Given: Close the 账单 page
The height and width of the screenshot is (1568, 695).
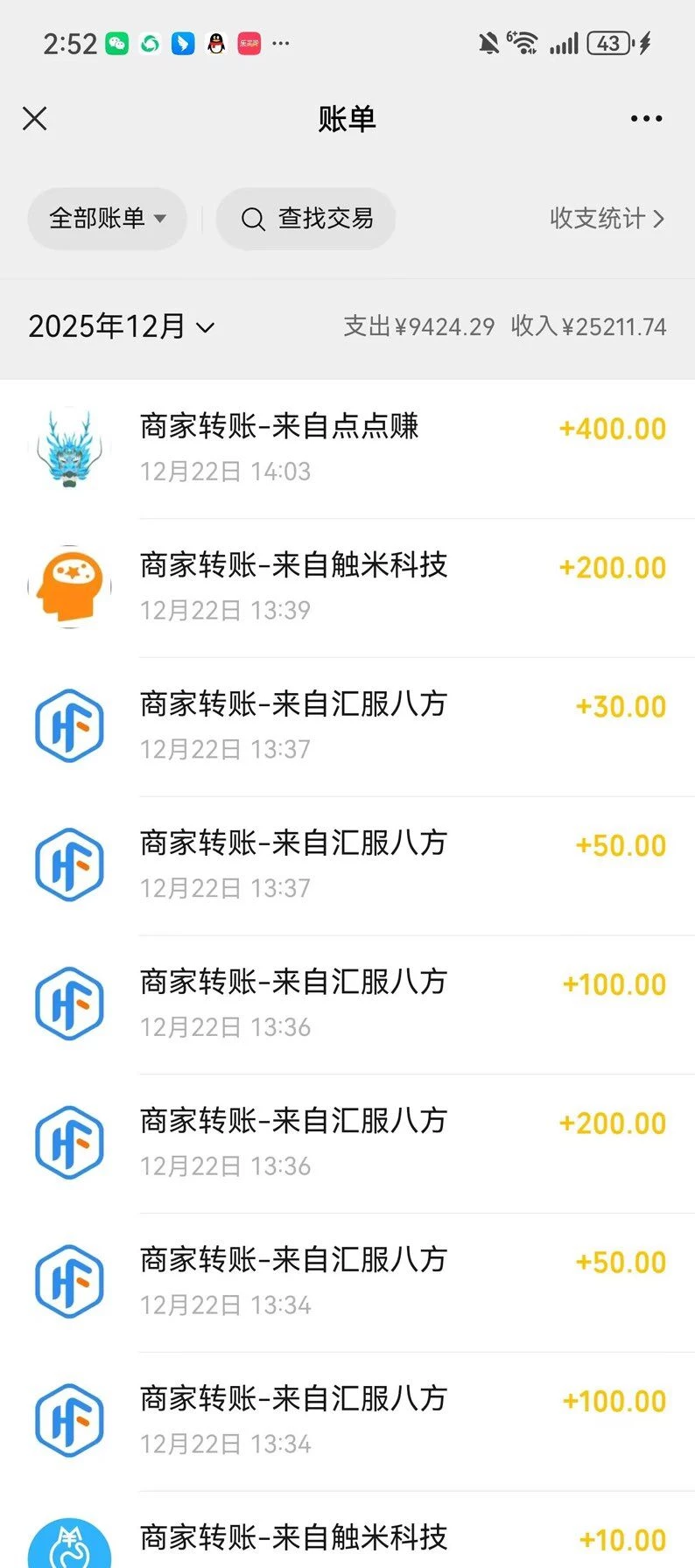Looking at the screenshot, I should click(x=35, y=119).
